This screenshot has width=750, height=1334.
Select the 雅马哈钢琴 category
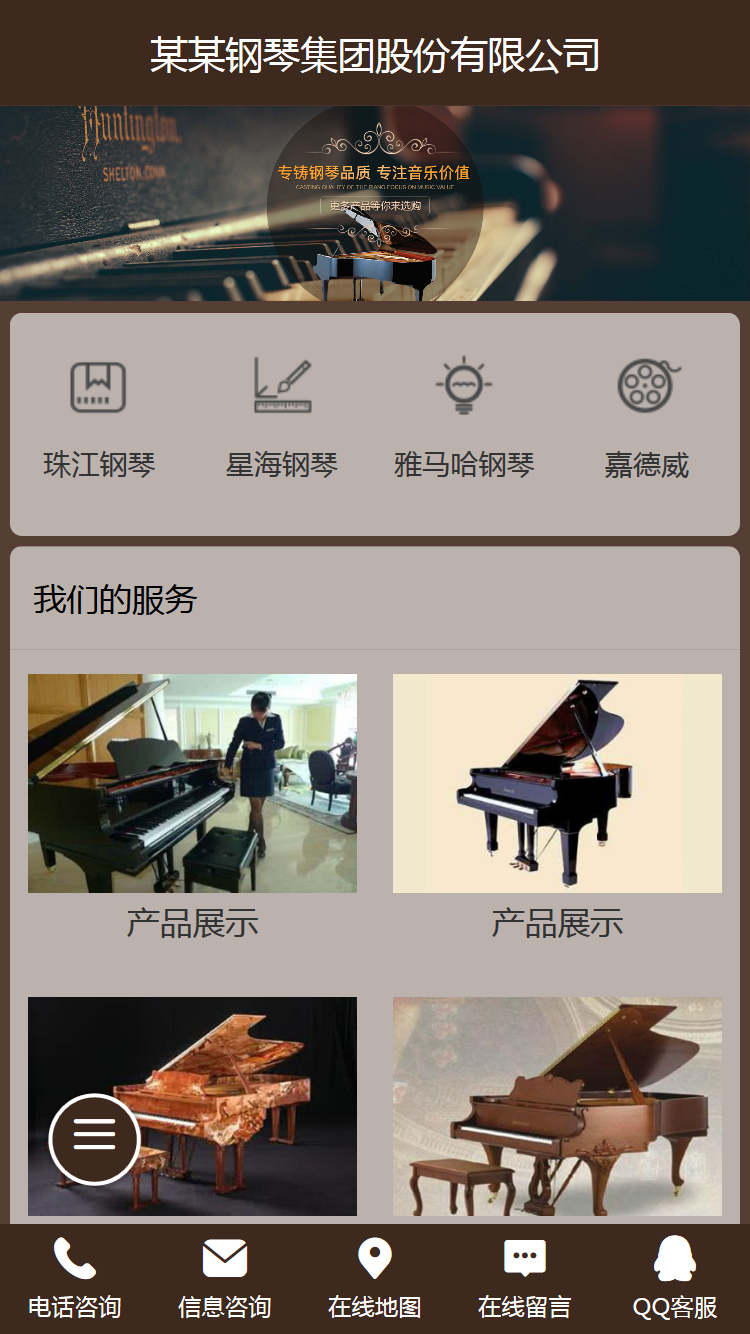tap(464, 422)
